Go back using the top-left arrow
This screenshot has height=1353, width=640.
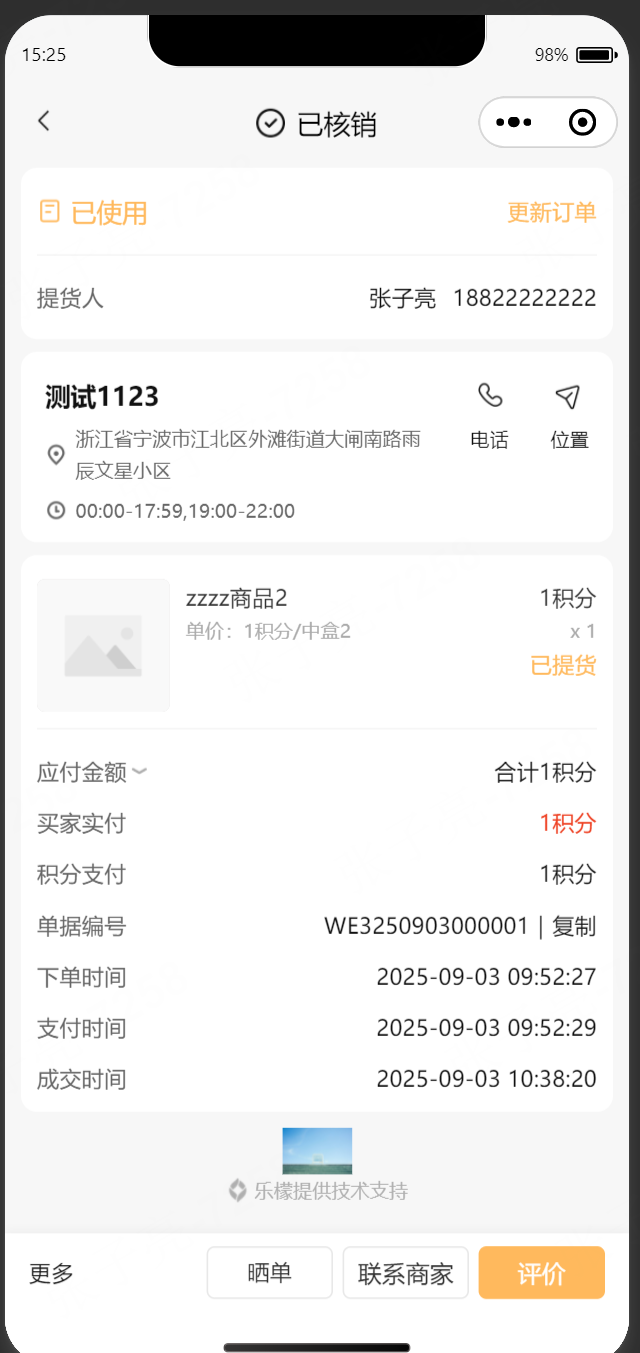(x=44, y=121)
